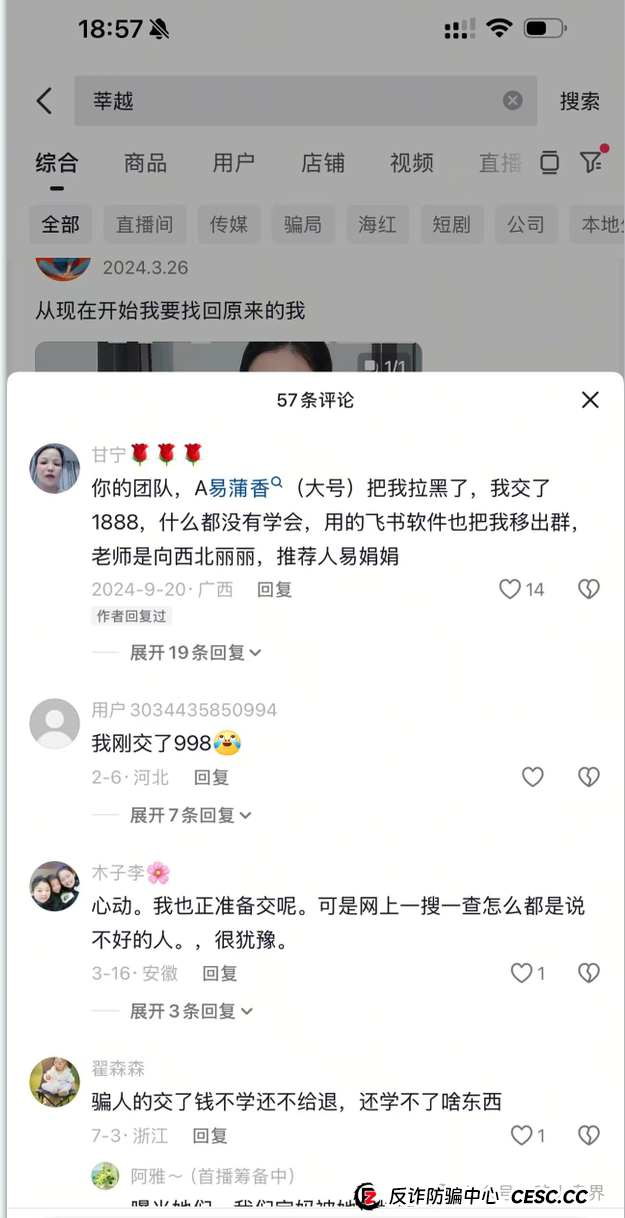Like 翟森森's comment
The height and width of the screenshot is (1218, 625).
pos(521,1135)
